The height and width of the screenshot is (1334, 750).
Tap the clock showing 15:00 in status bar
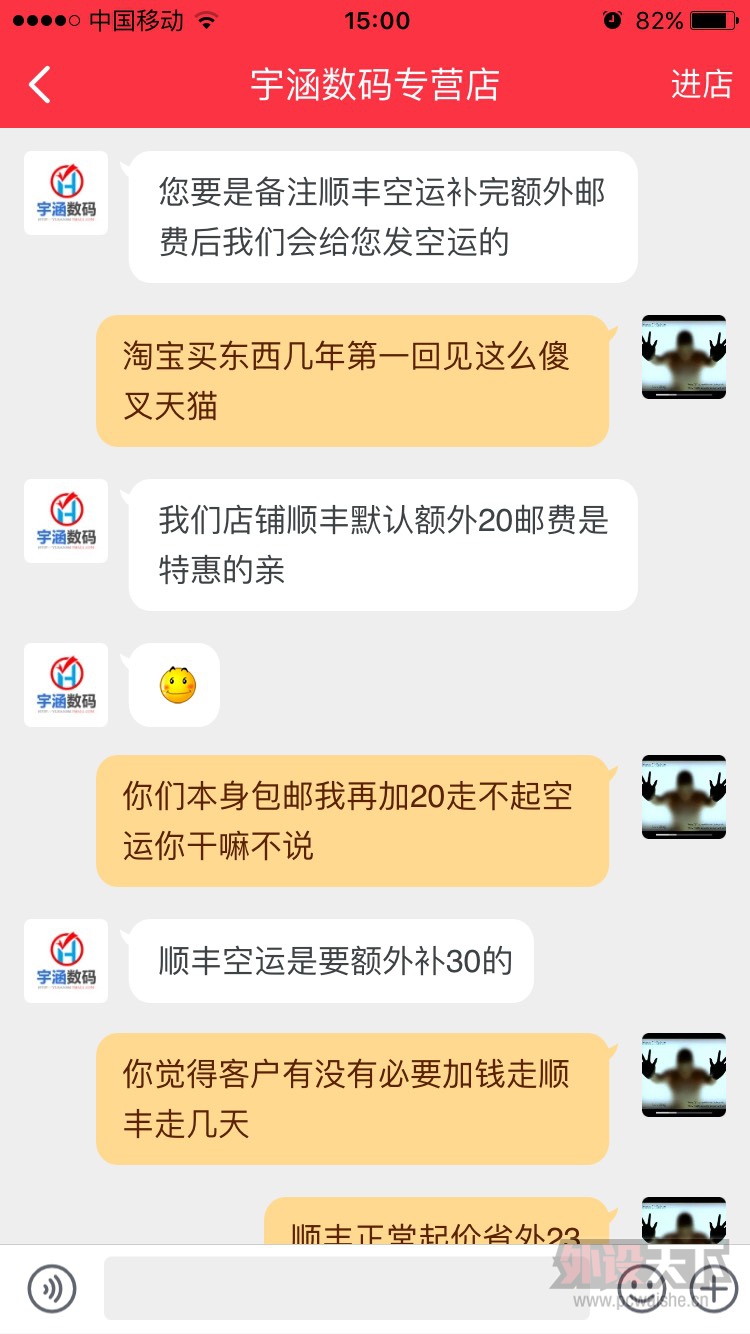pos(375,19)
